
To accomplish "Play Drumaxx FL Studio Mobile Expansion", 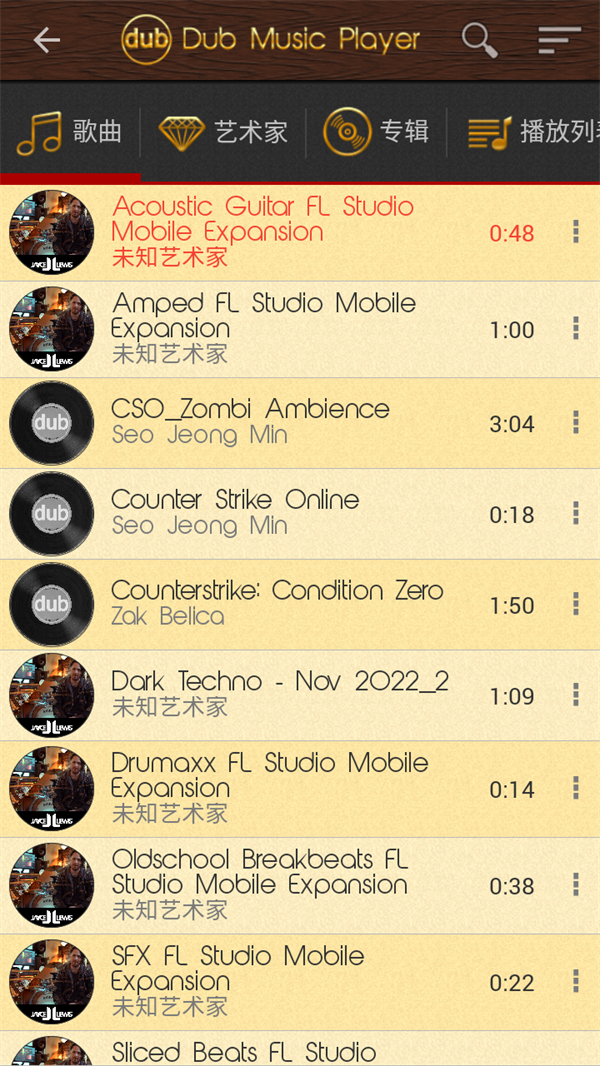I will (270, 788).
